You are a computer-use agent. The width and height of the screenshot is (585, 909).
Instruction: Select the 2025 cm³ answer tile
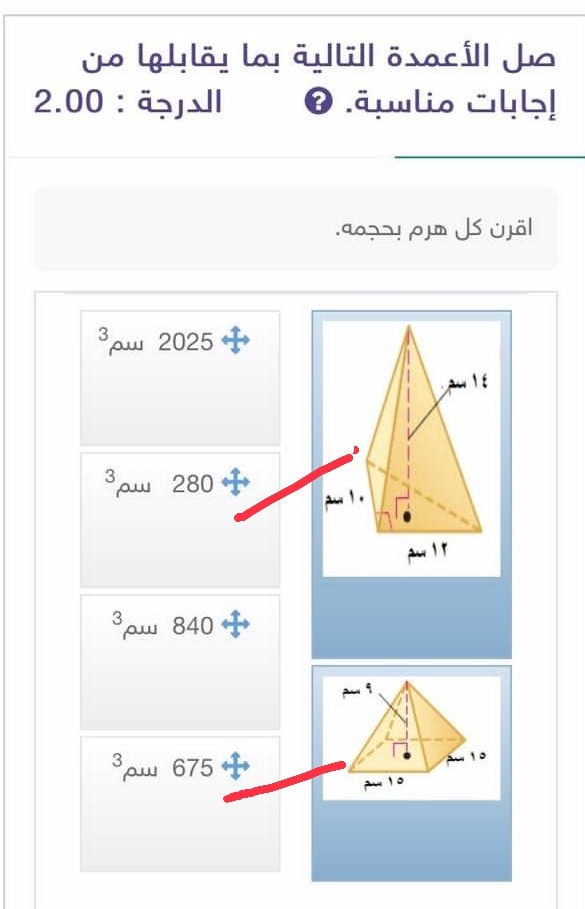coord(180,378)
